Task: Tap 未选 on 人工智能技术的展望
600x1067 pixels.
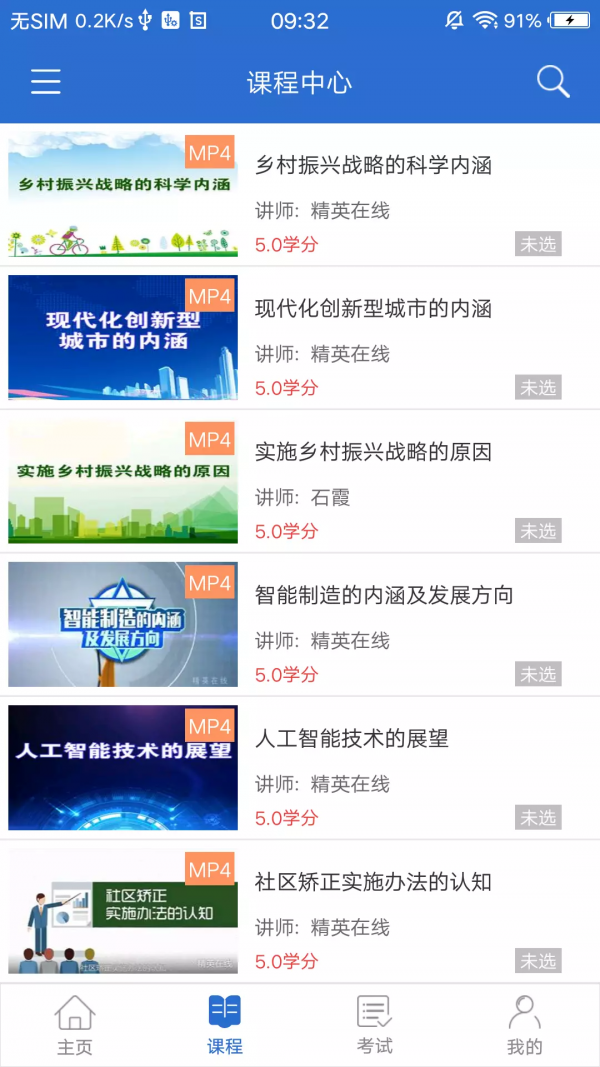Action: tap(538, 817)
